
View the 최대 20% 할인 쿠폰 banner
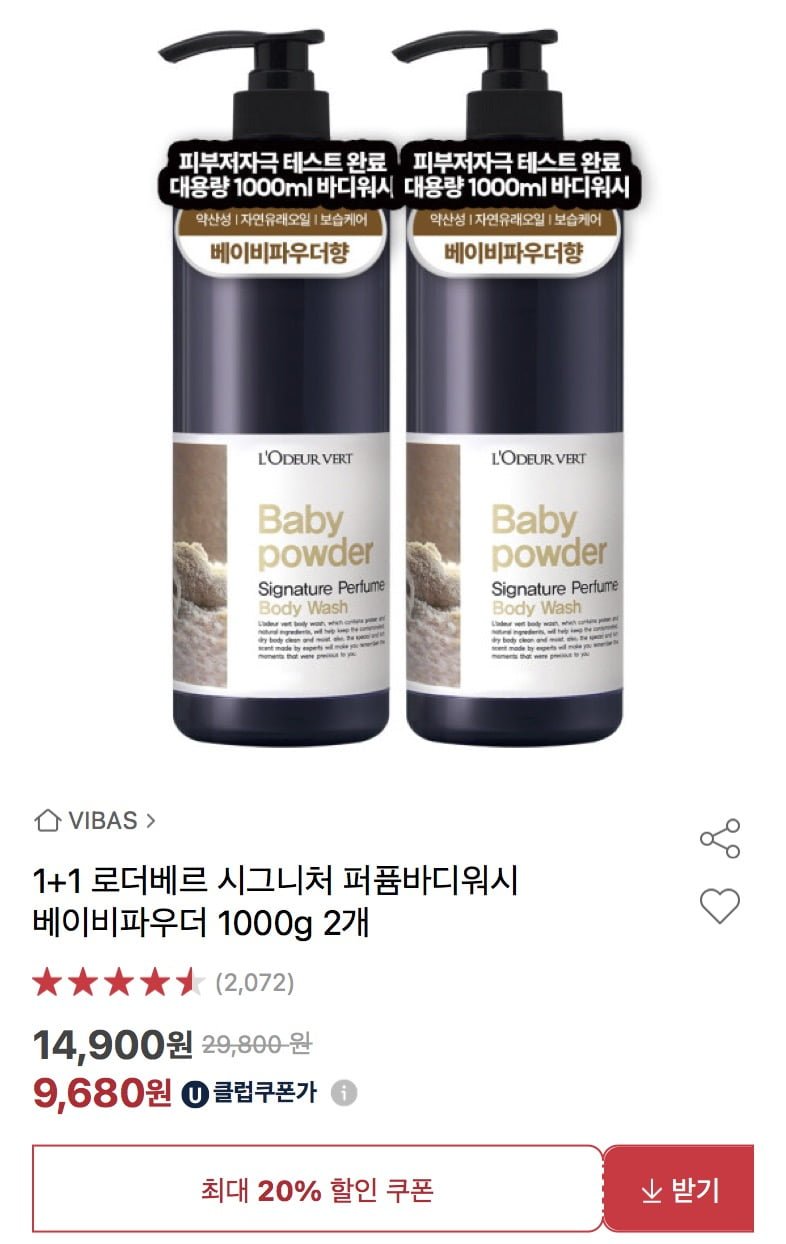click(318, 1190)
